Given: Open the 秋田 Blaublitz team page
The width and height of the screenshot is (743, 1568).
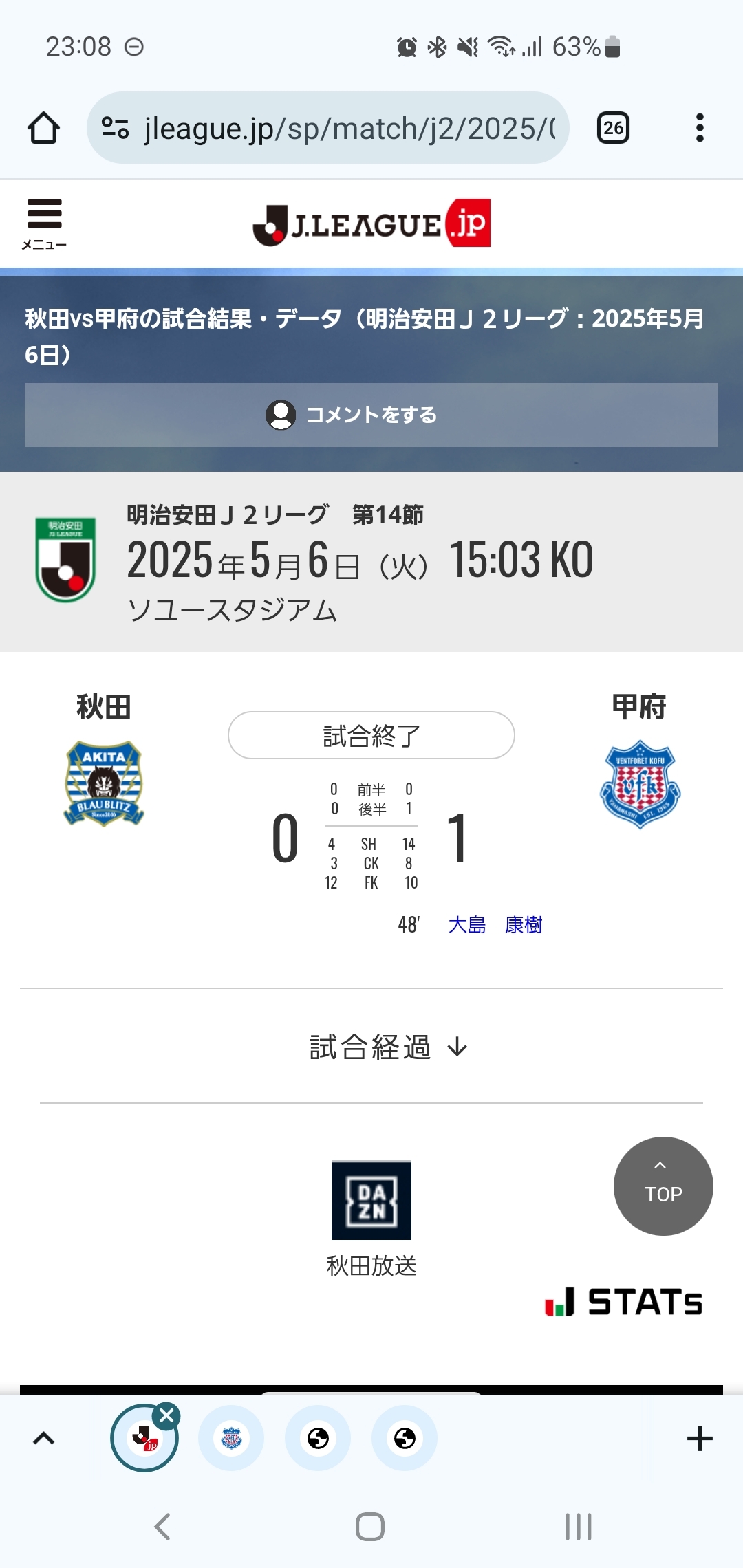Looking at the screenshot, I should (x=104, y=783).
